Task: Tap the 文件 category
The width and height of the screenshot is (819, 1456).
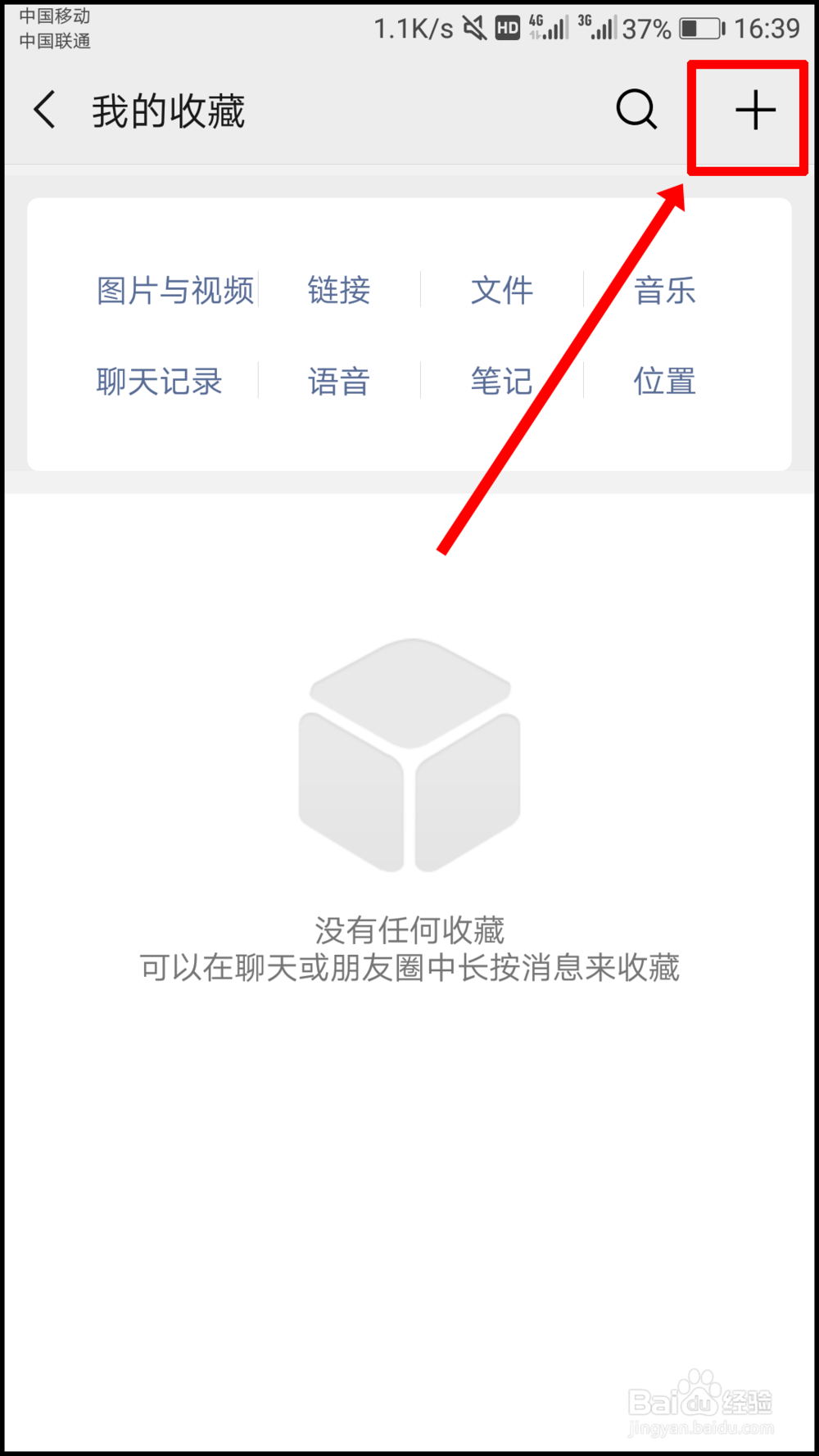Action: tap(502, 292)
